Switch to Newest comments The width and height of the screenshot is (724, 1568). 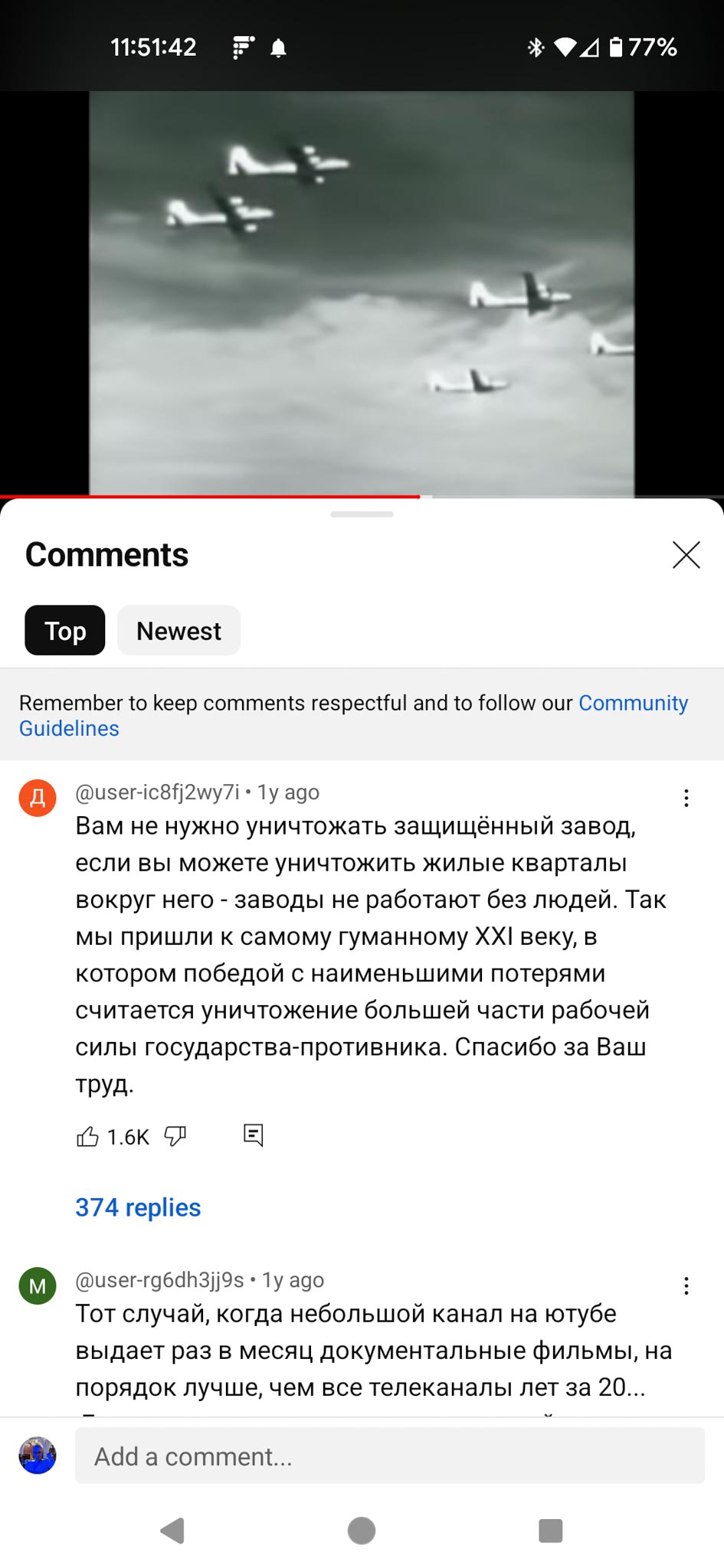(179, 631)
